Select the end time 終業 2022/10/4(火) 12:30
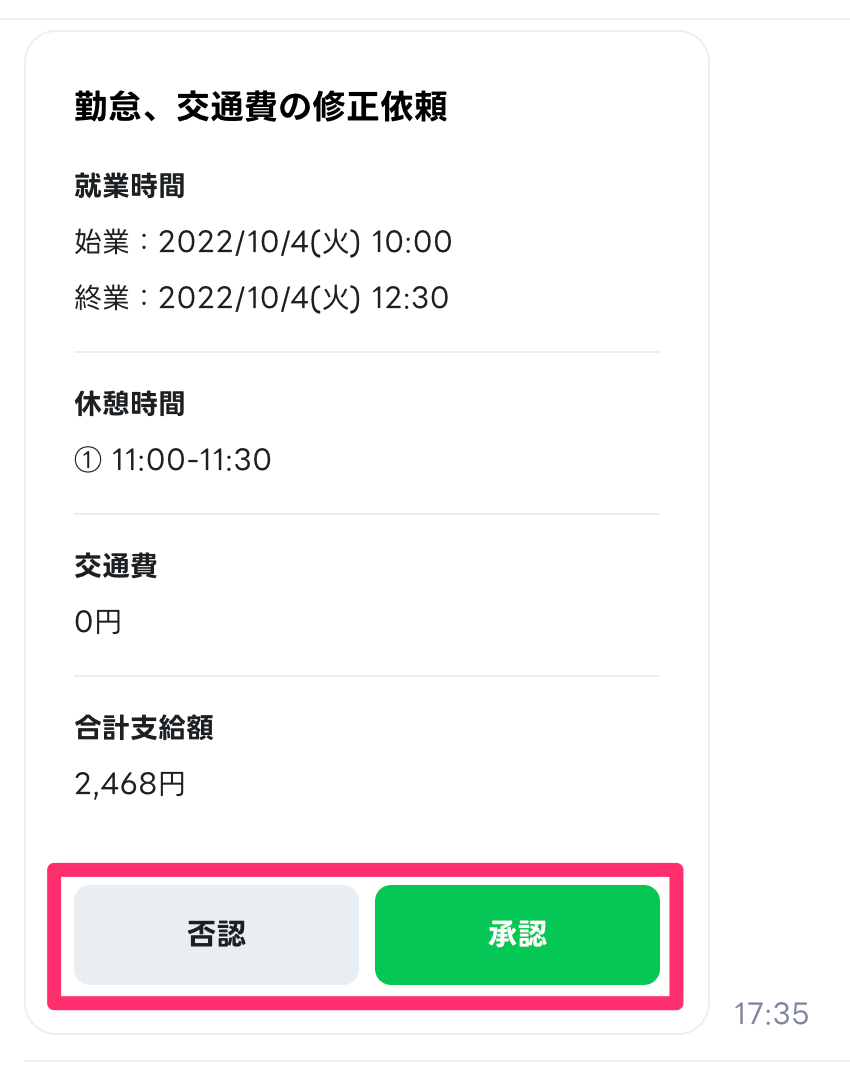The image size is (850, 1072). click(262, 297)
